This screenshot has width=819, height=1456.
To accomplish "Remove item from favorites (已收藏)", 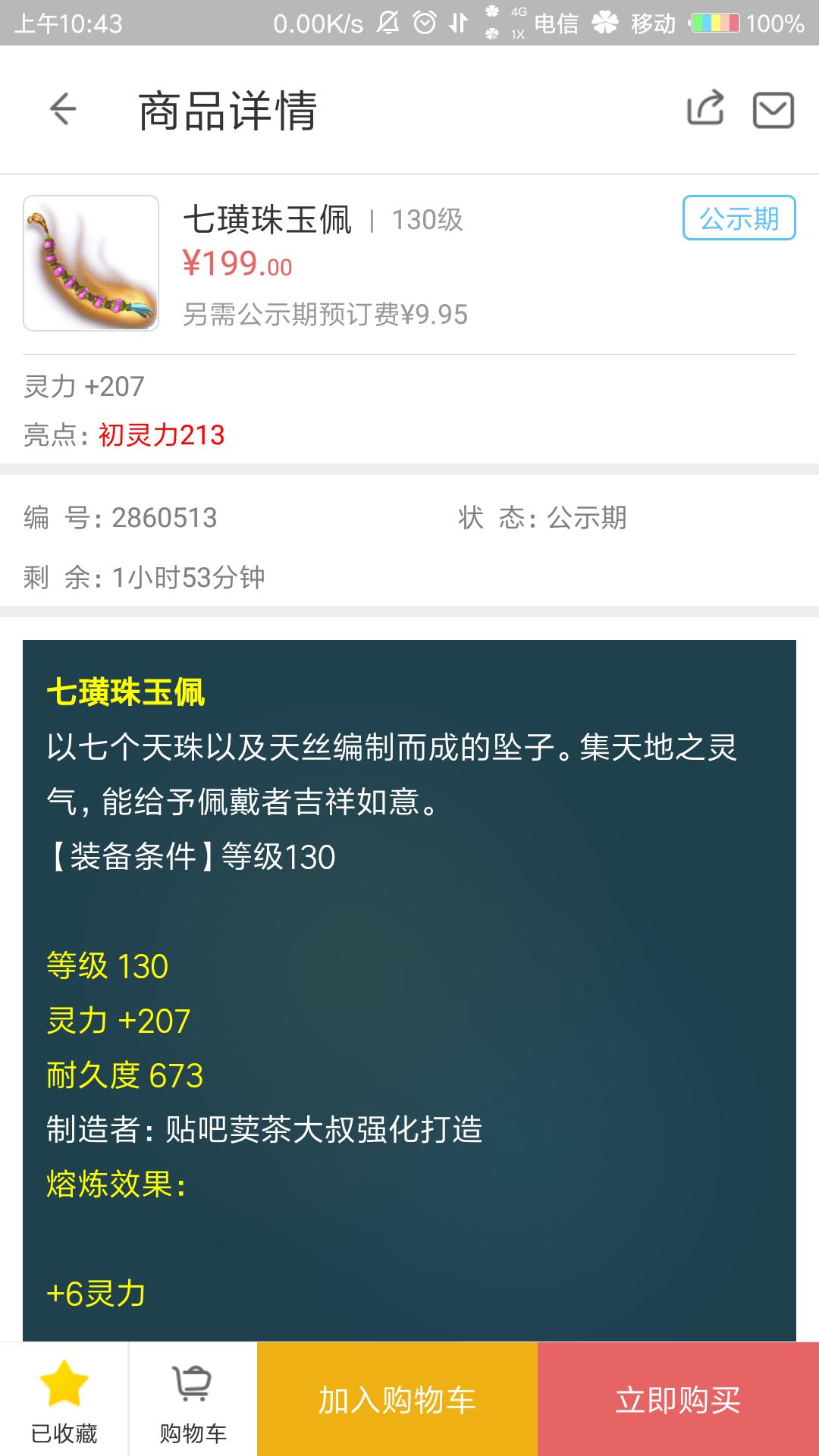I will [64, 1400].
